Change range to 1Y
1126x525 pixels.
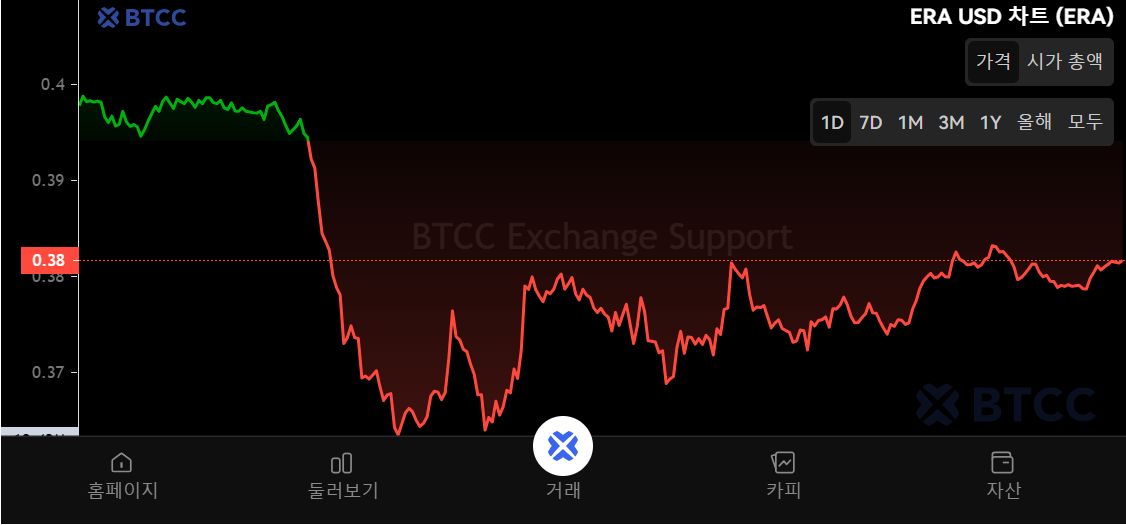pyautogui.click(x=990, y=122)
